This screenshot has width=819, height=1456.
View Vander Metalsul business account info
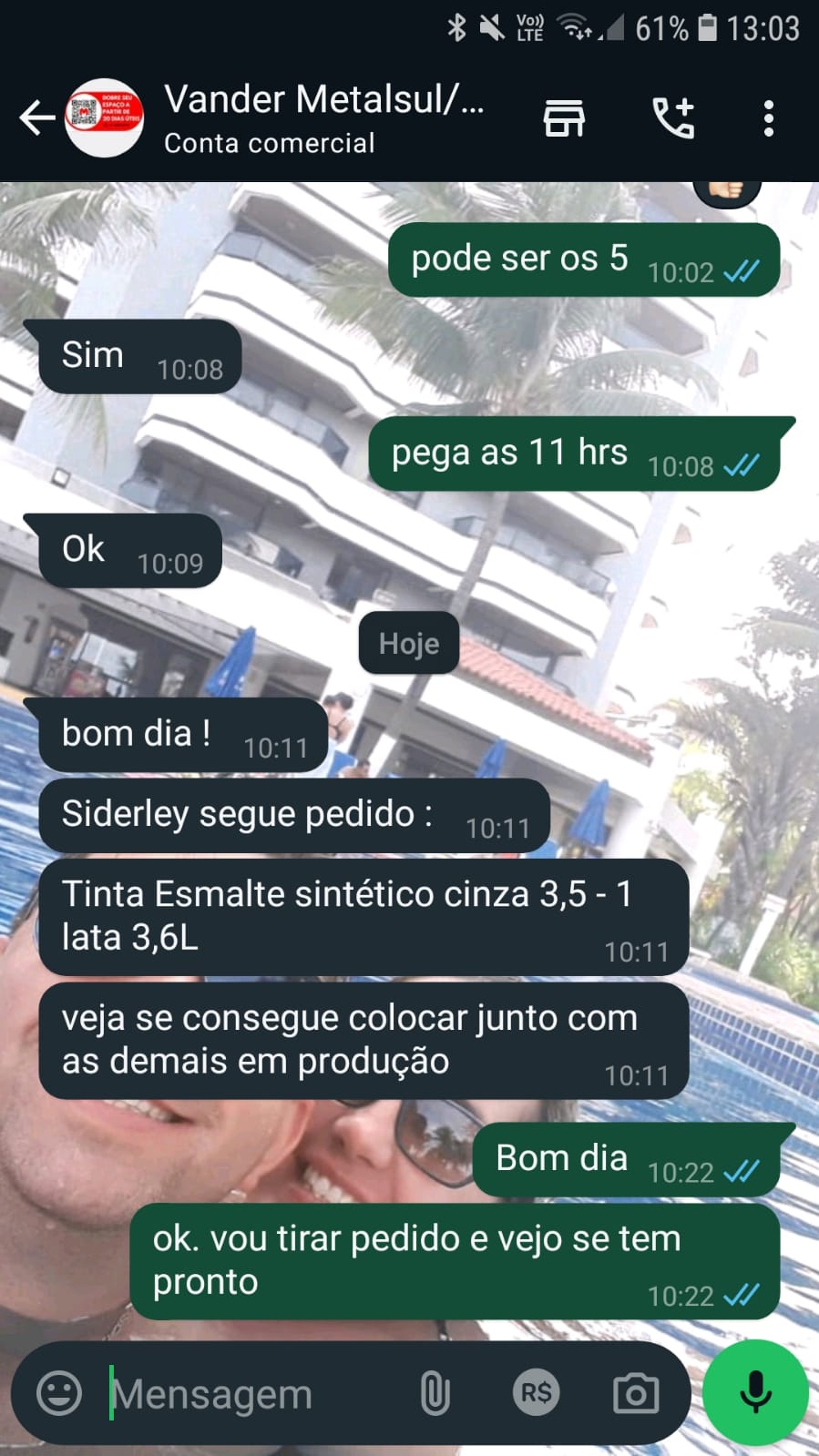[x=323, y=118]
